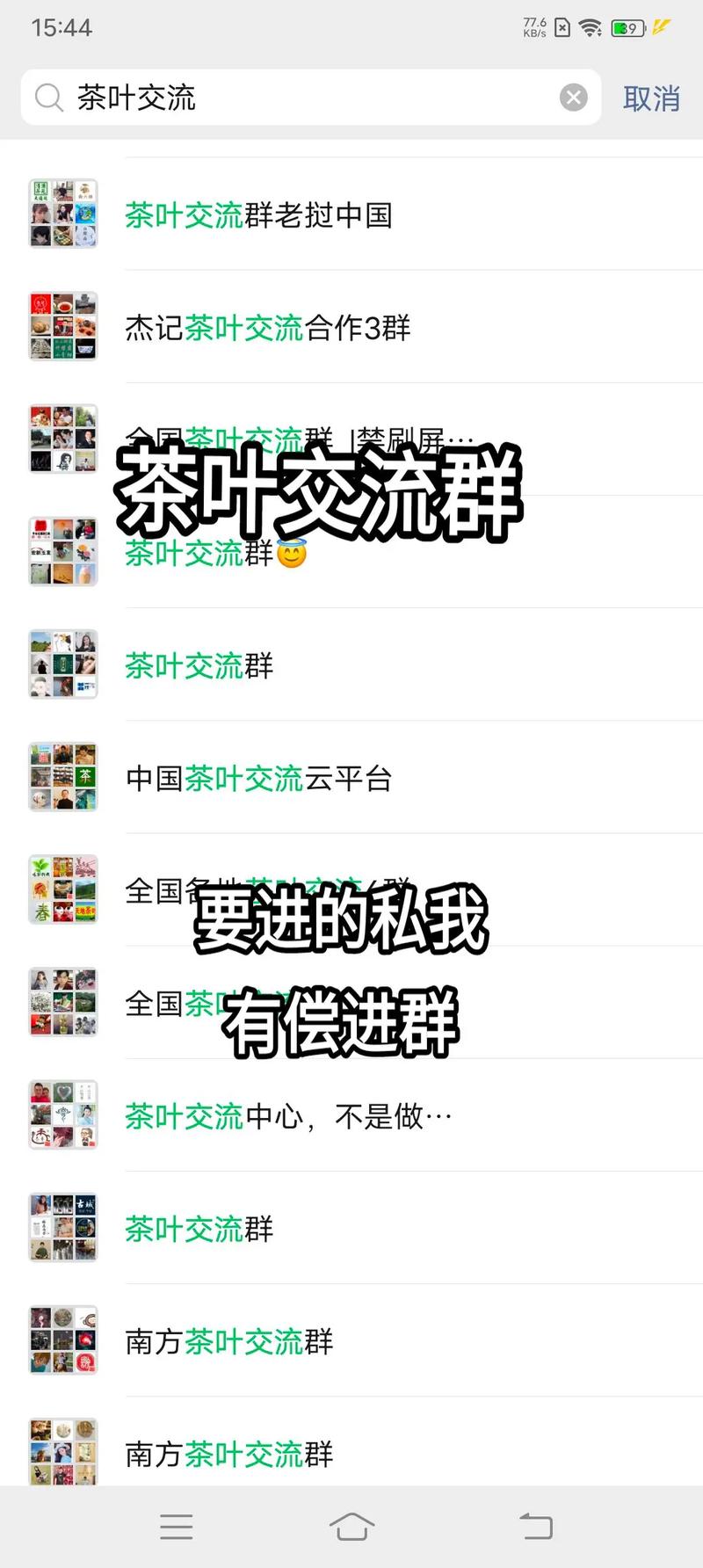Open the system recent apps menu
The width and height of the screenshot is (703, 1568).
pyautogui.click(x=177, y=1527)
